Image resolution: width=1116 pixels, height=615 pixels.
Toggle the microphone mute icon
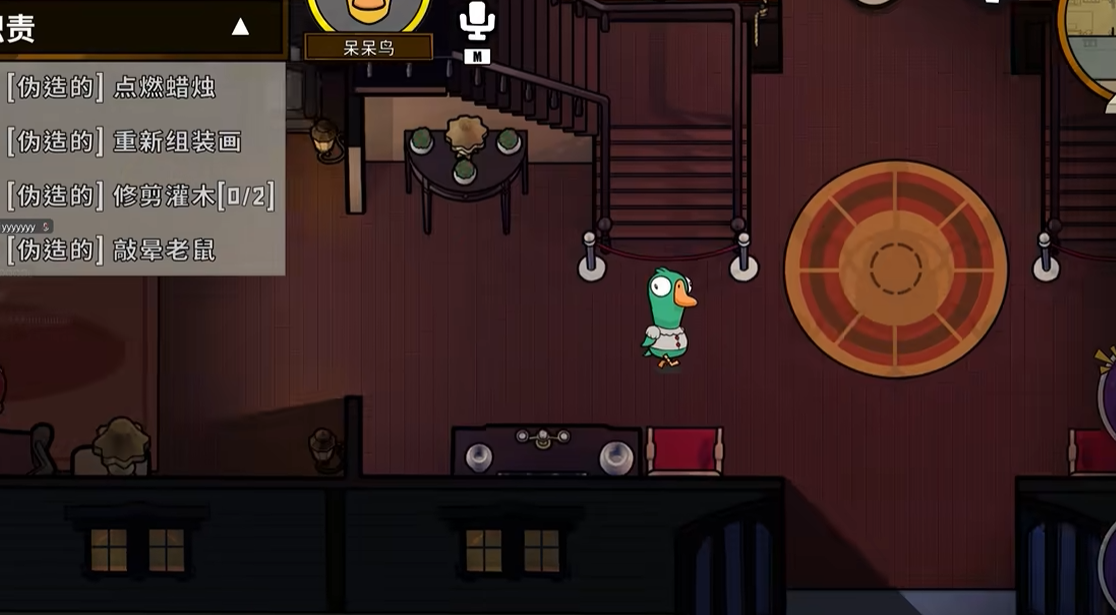[477, 21]
